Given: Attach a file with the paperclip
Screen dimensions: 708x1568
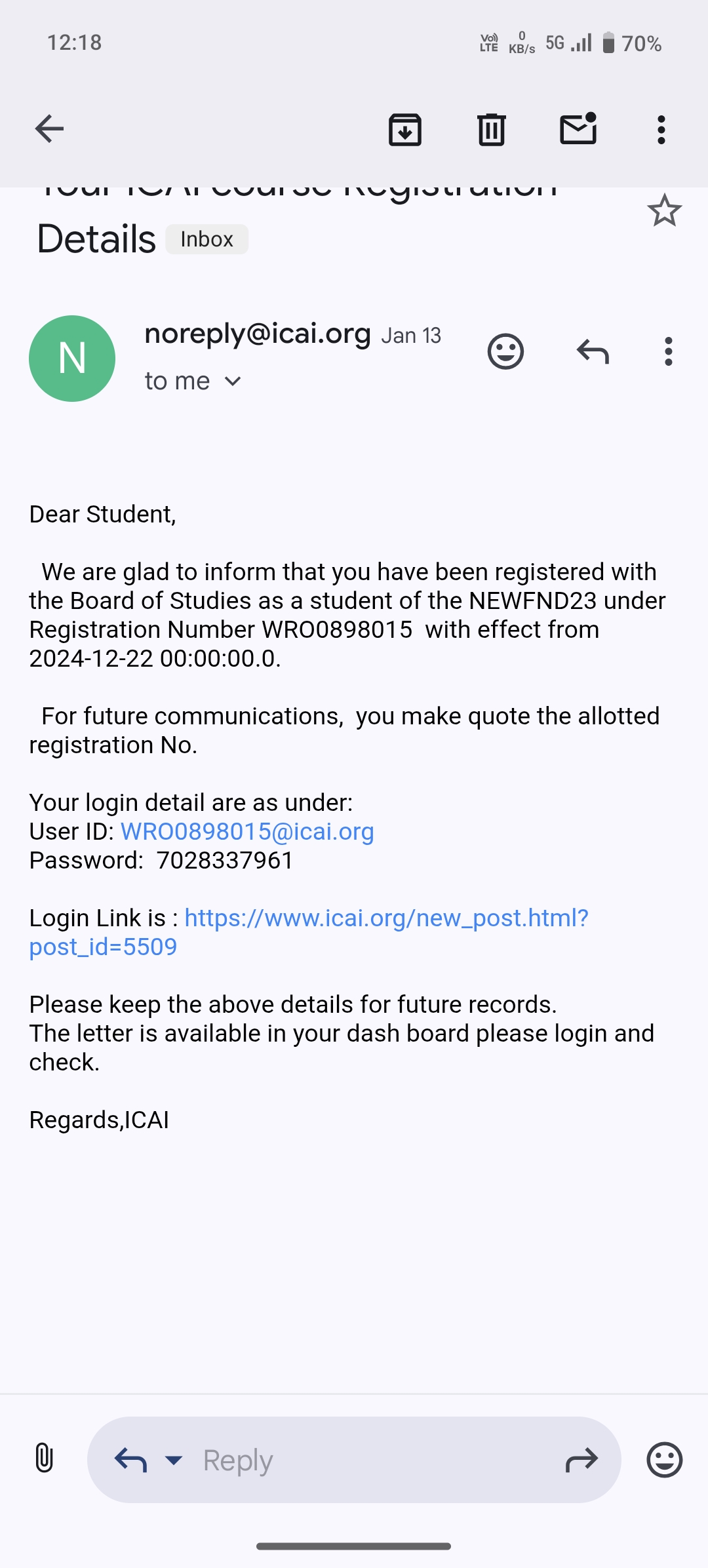Looking at the screenshot, I should [44, 1459].
